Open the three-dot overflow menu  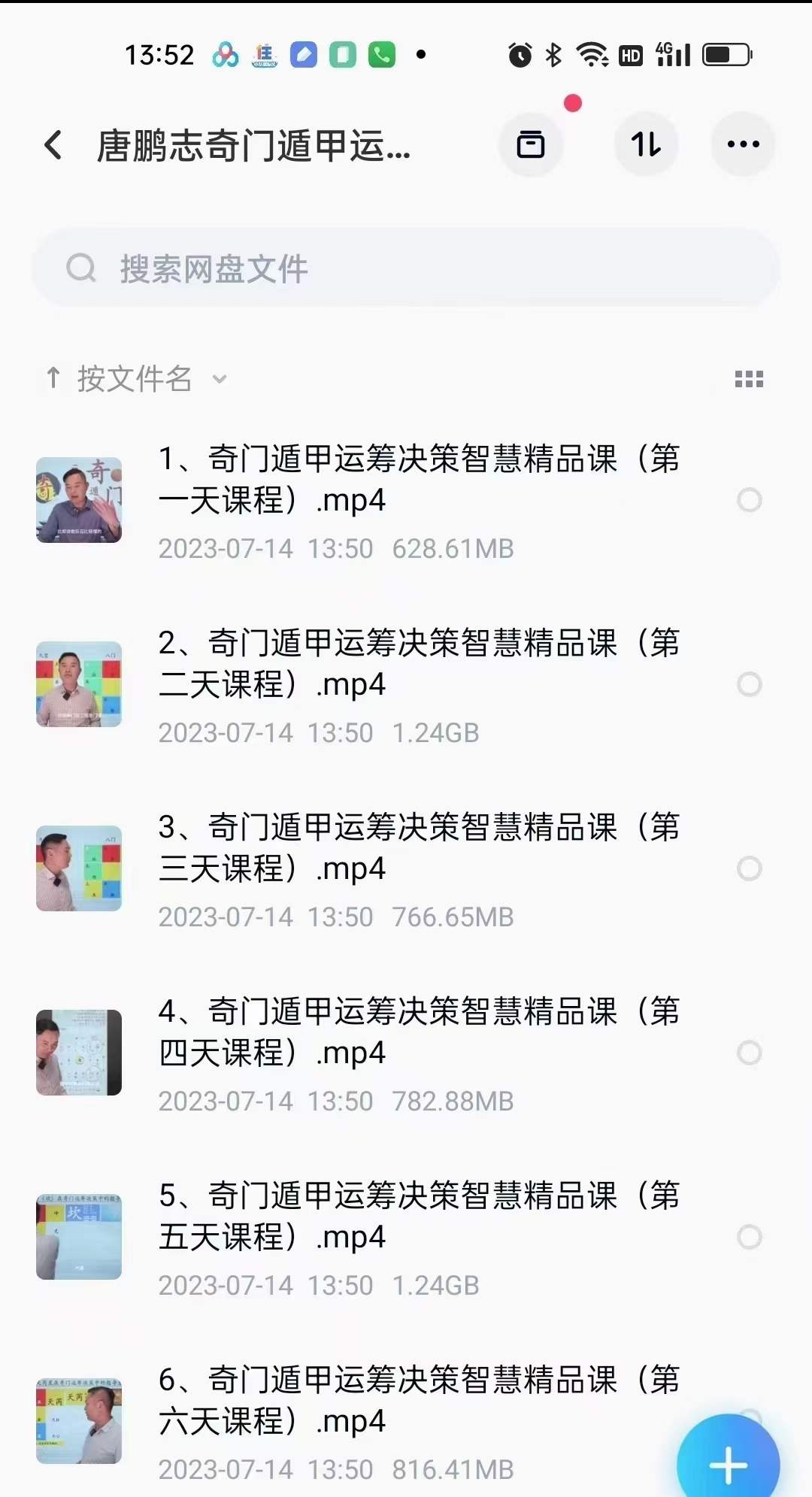click(x=743, y=144)
